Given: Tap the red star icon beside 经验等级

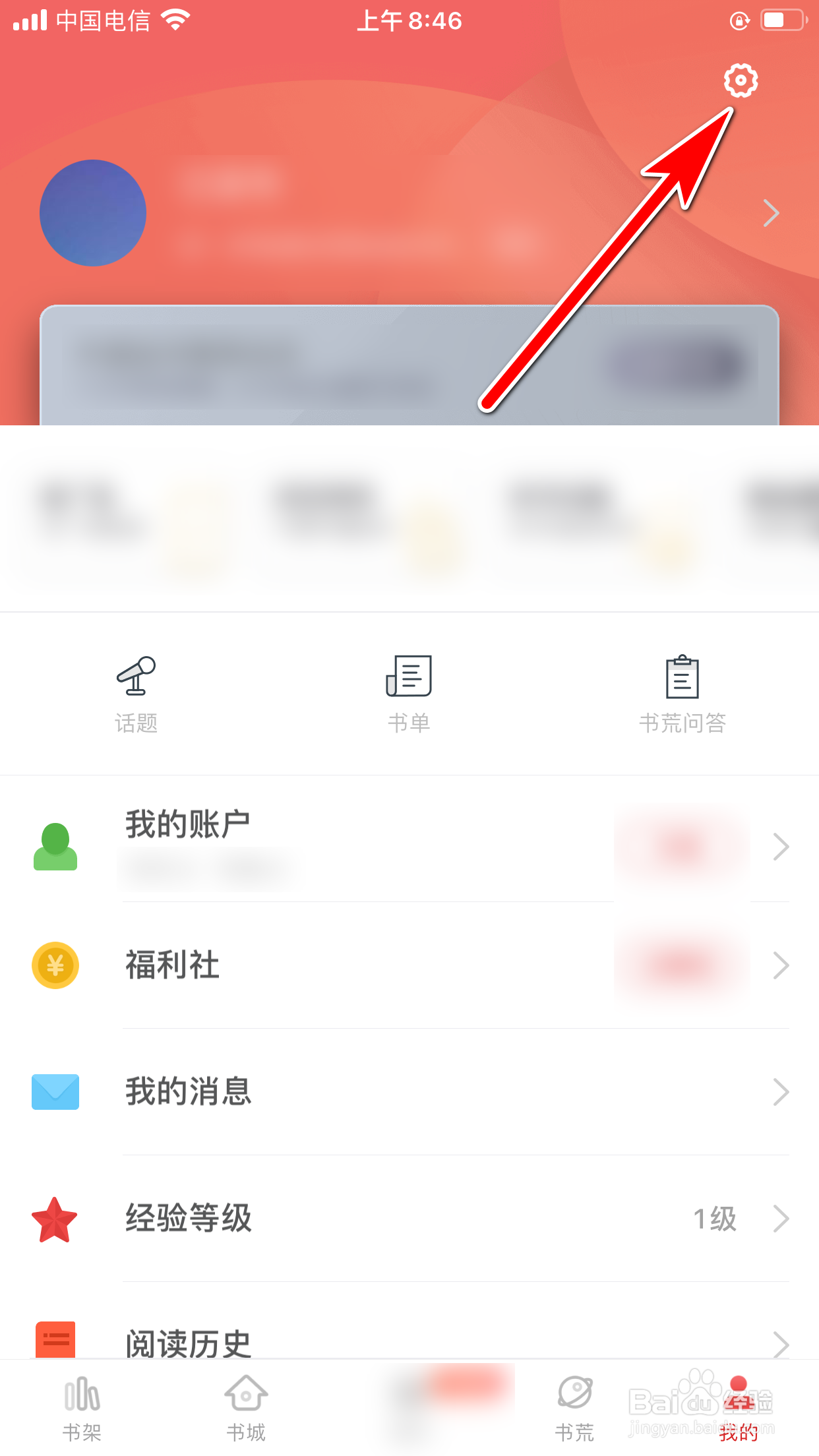Looking at the screenshot, I should pos(55,1218).
